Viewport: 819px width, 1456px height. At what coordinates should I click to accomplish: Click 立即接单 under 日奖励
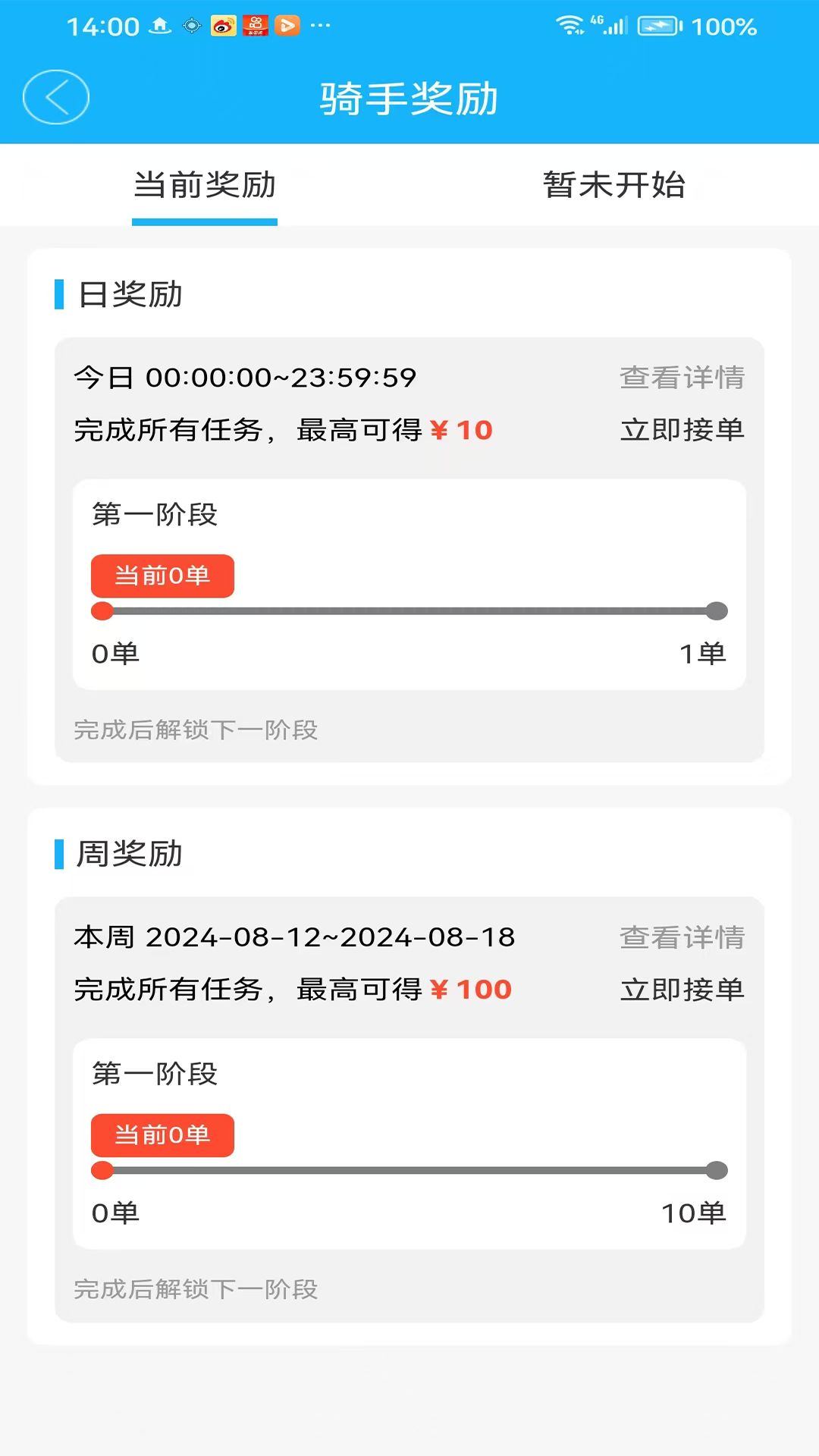point(681,430)
